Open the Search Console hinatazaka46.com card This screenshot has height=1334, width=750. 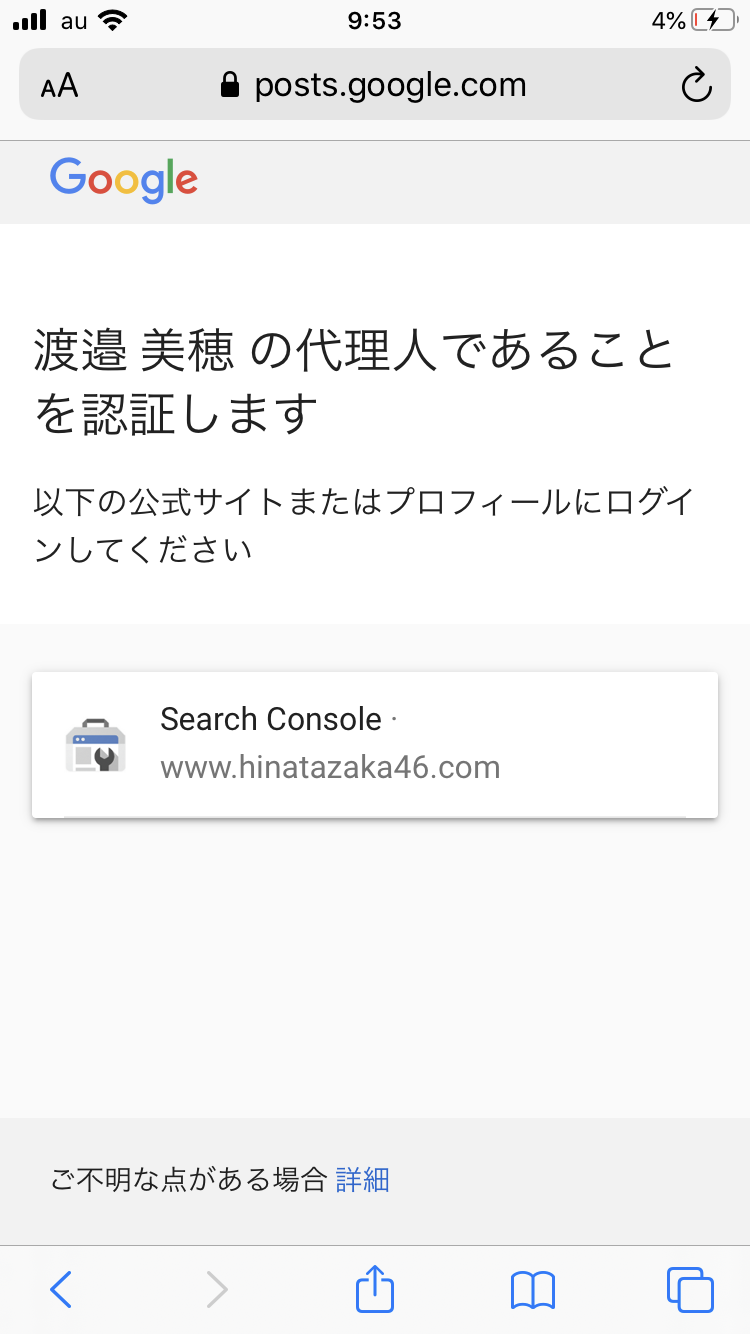point(374,744)
